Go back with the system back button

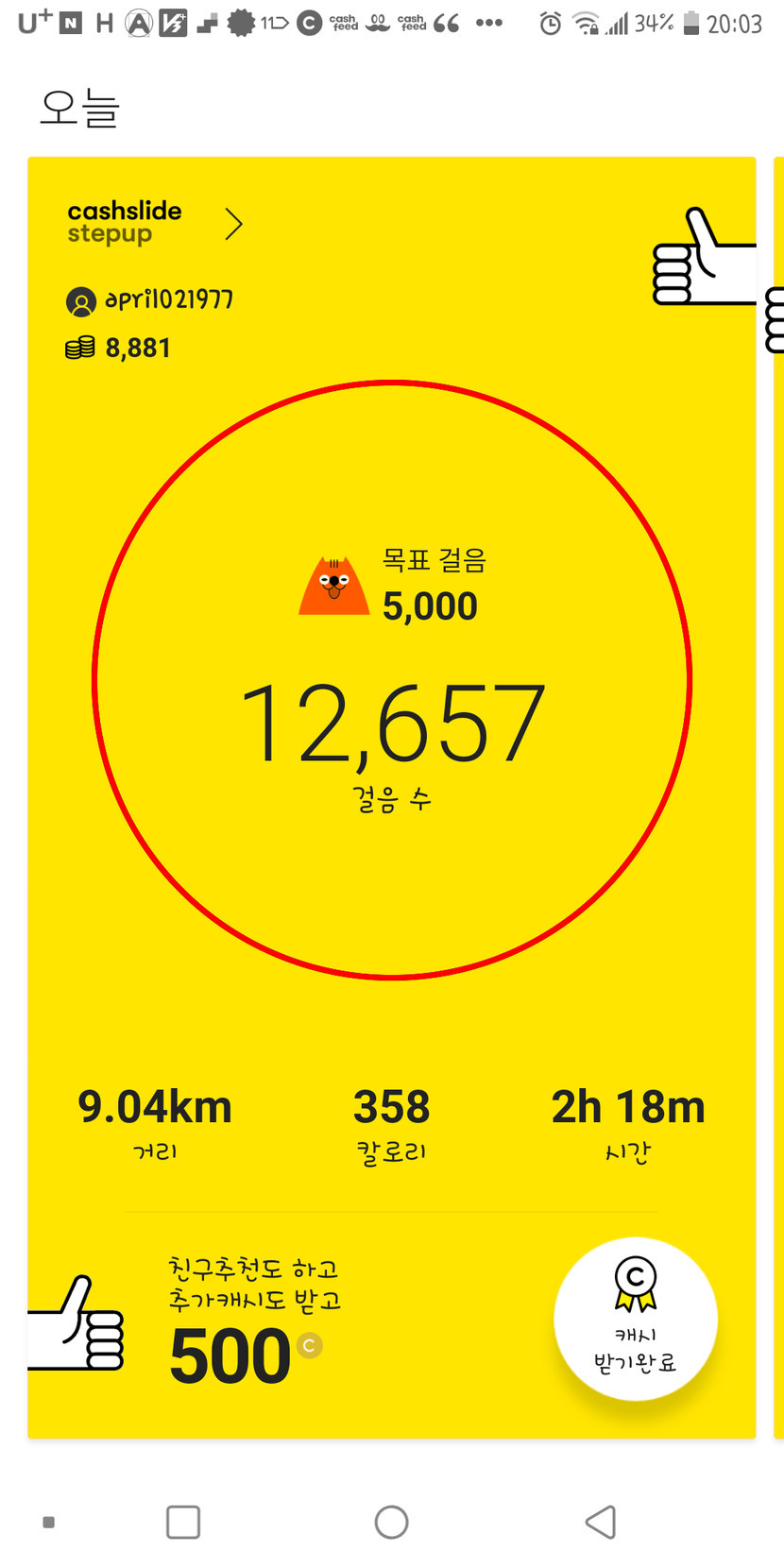[x=601, y=1522]
